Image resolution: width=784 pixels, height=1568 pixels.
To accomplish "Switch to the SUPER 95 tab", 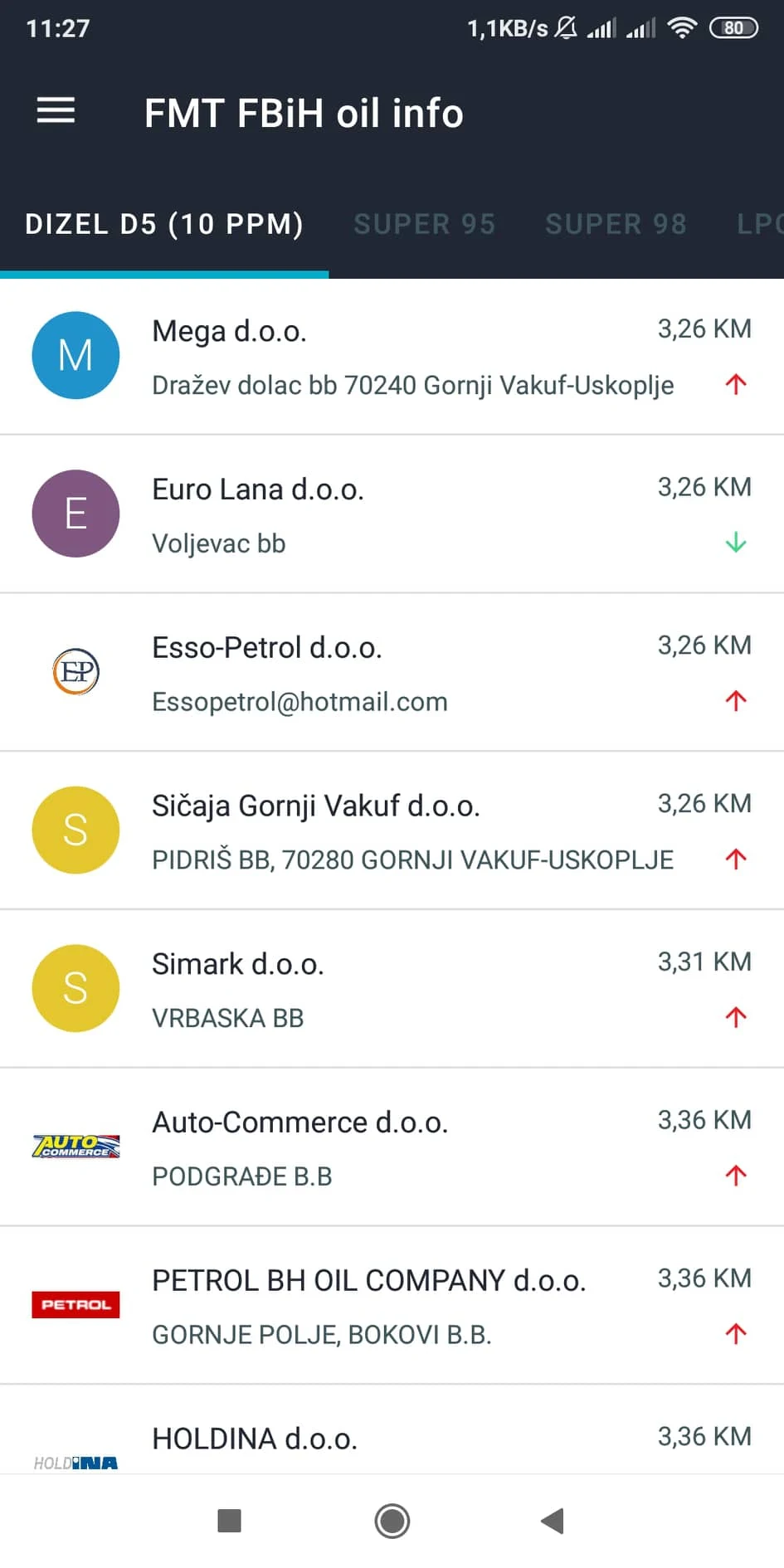I will 424,224.
